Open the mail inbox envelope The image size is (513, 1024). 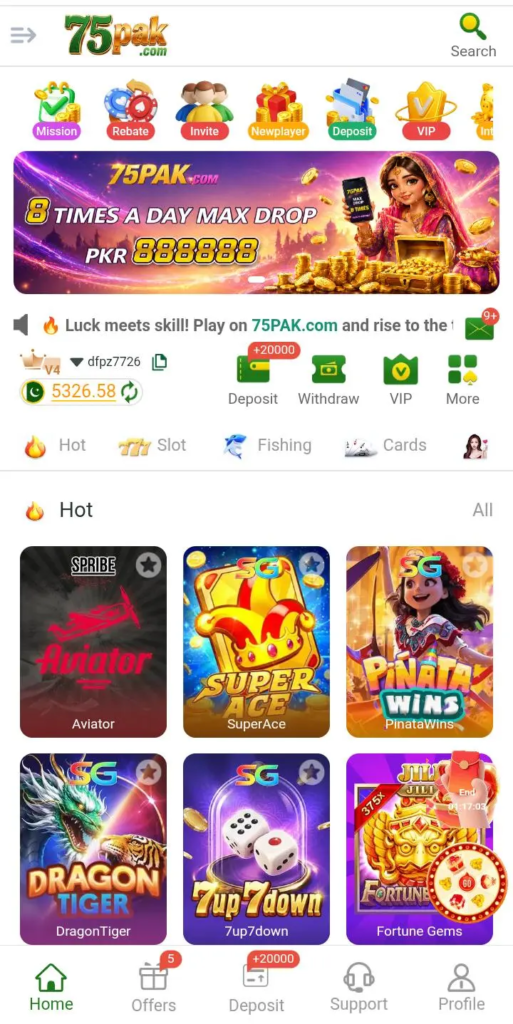[480, 328]
